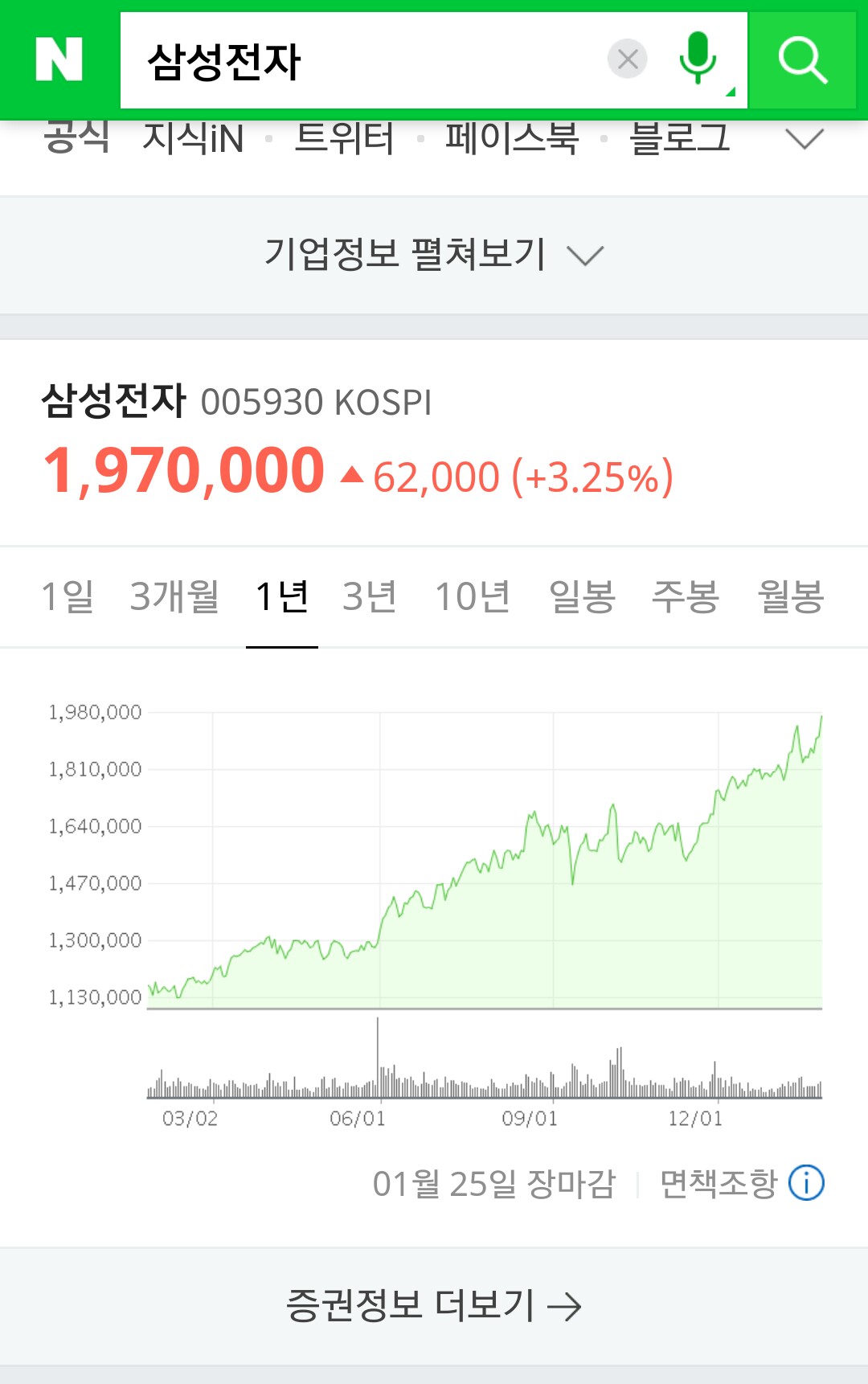This screenshot has width=868, height=1384.
Task: Expand the links row with the chevron
Action: pos(805,138)
